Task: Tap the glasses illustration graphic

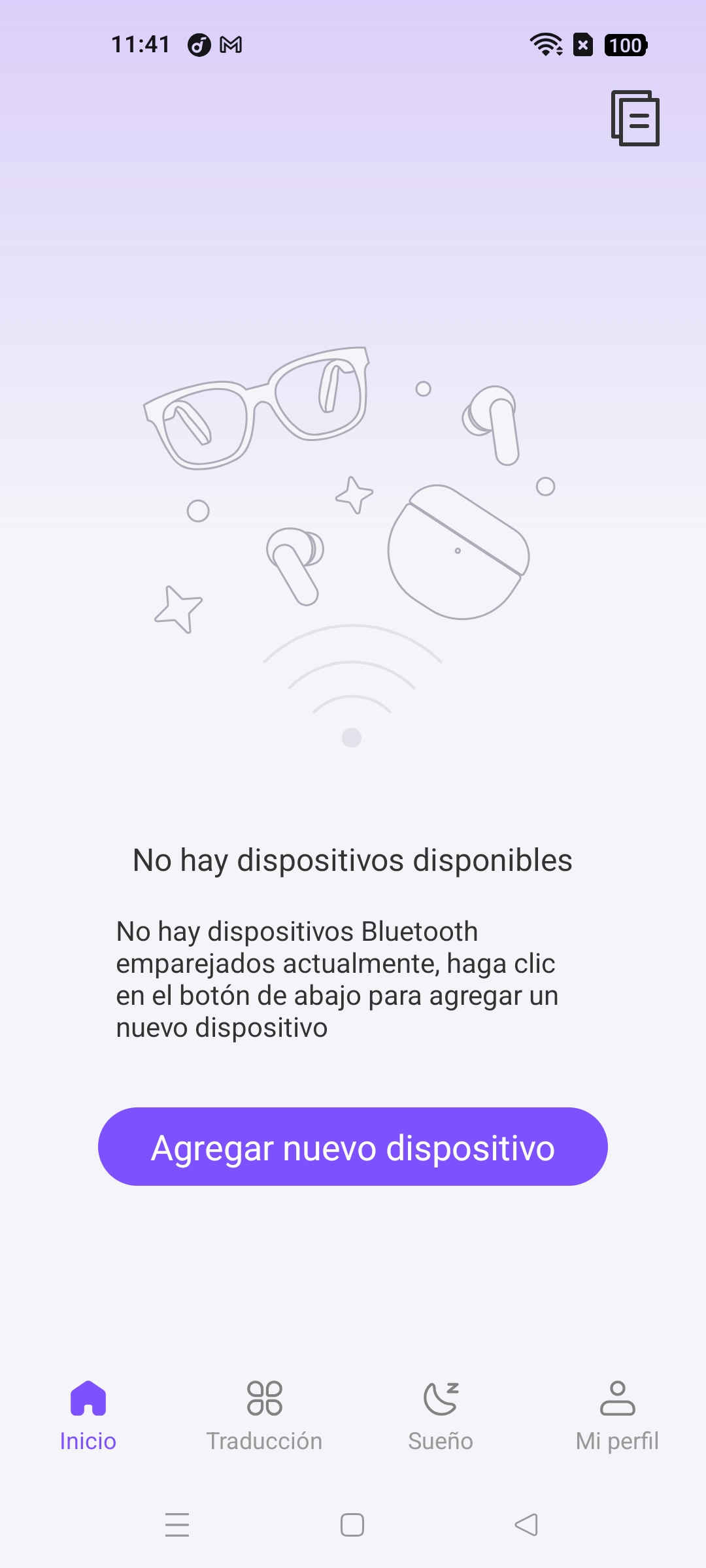Action: [x=255, y=405]
